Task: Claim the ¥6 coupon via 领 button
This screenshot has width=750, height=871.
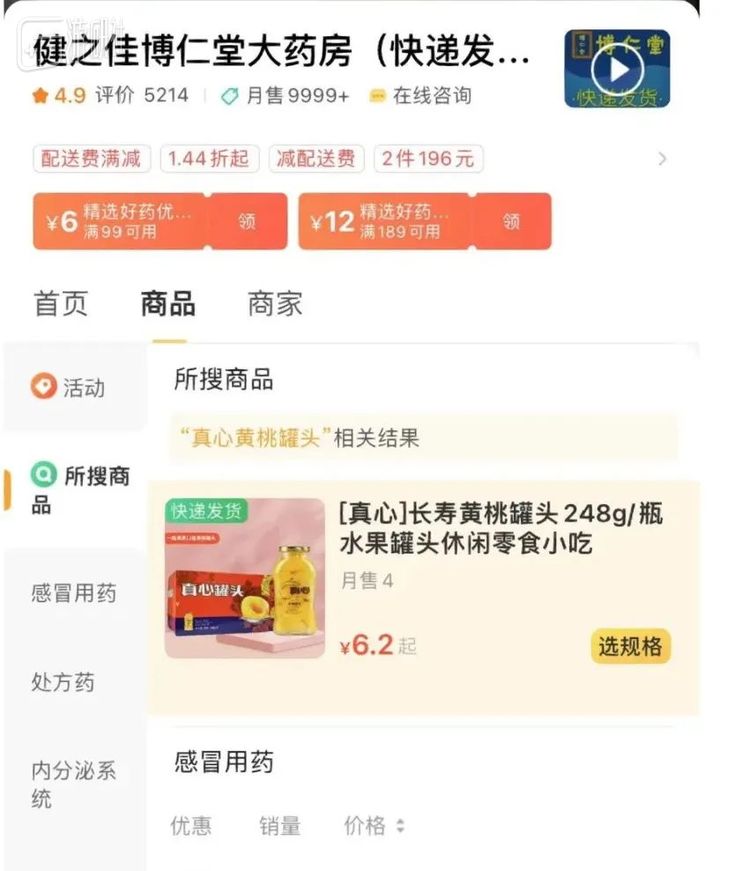Action: 248,222
